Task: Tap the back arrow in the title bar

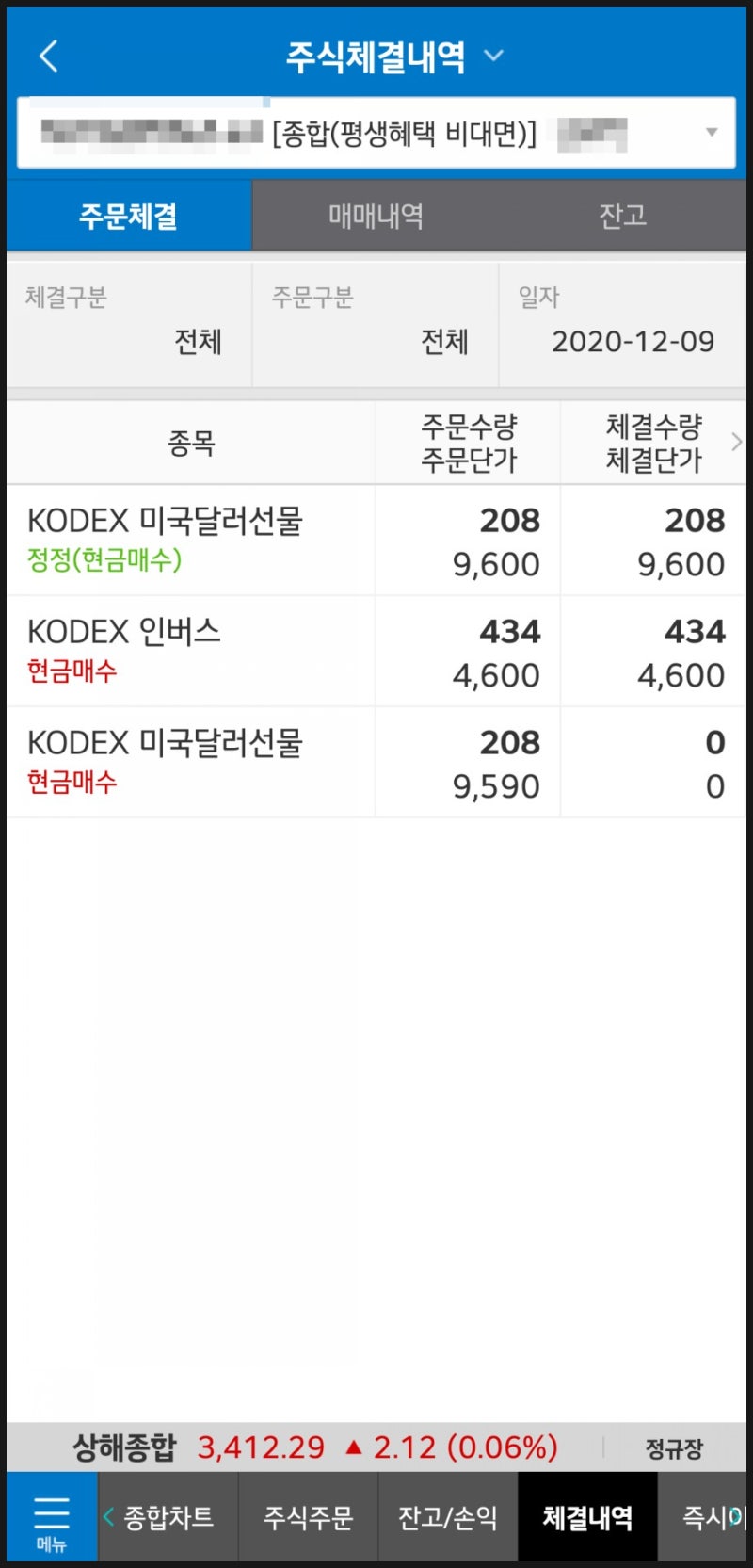Action: [48, 55]
